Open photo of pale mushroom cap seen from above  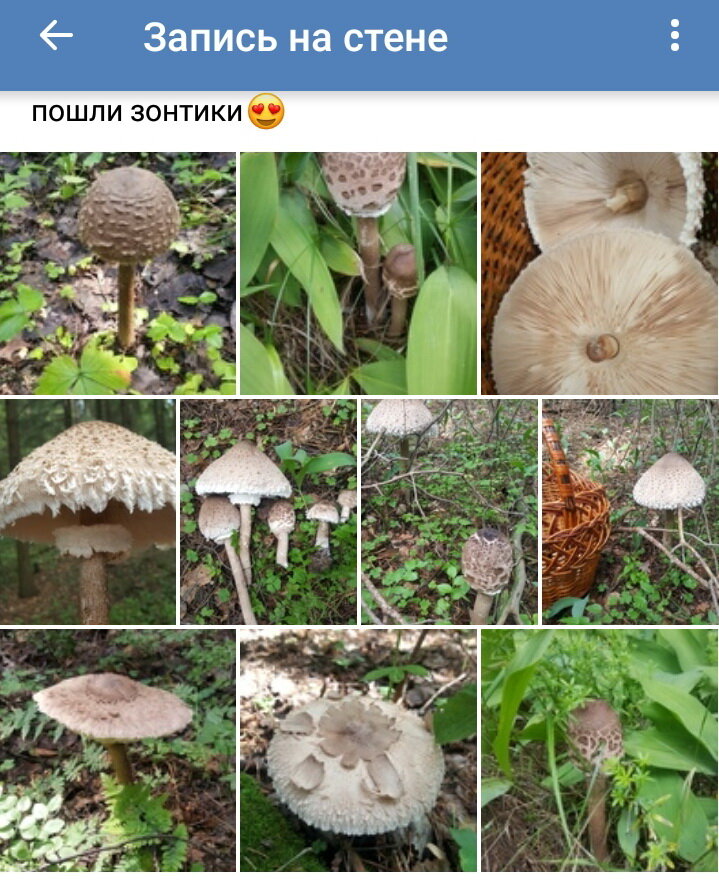[358, 750]
